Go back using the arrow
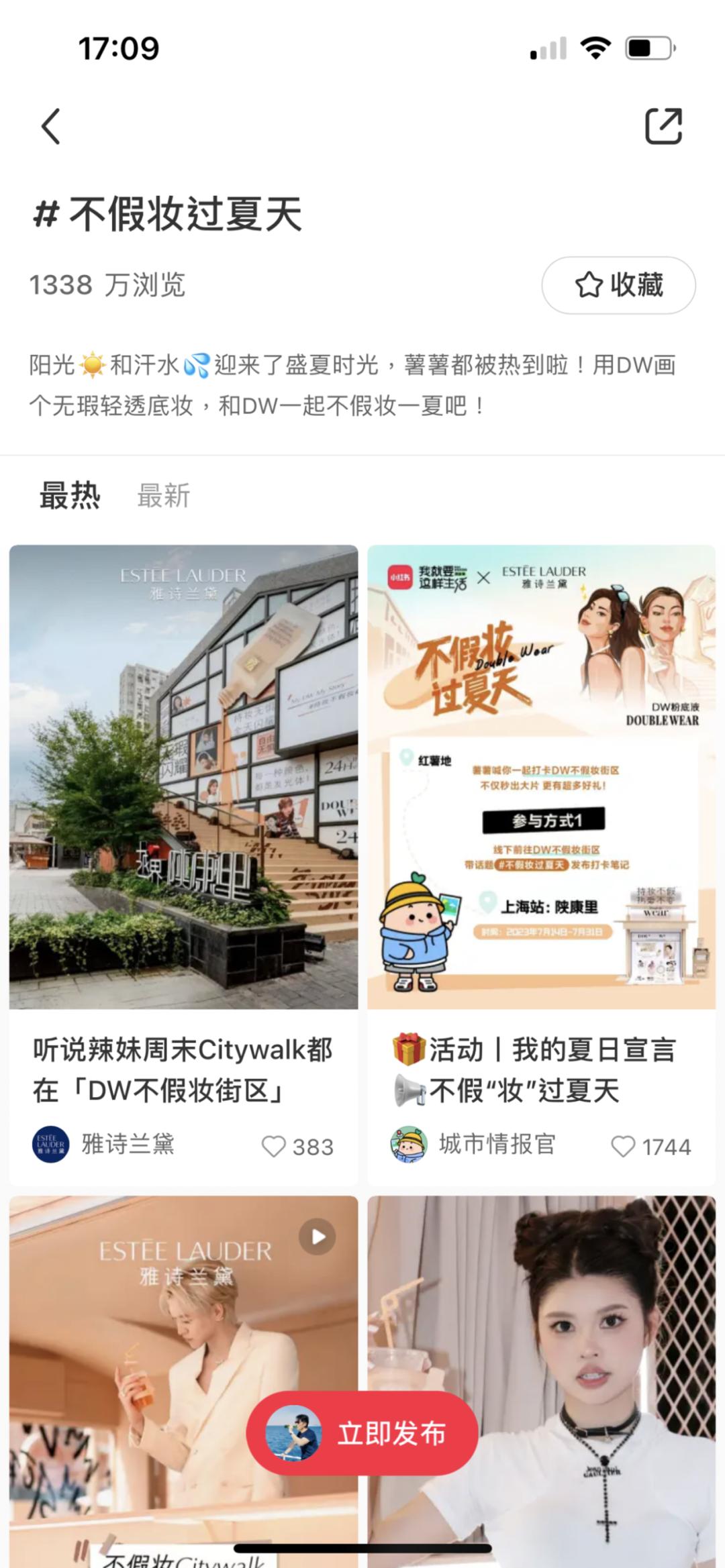Image resolution: width=725 pixels, height=1568 pixels. [x=51, y=125]
